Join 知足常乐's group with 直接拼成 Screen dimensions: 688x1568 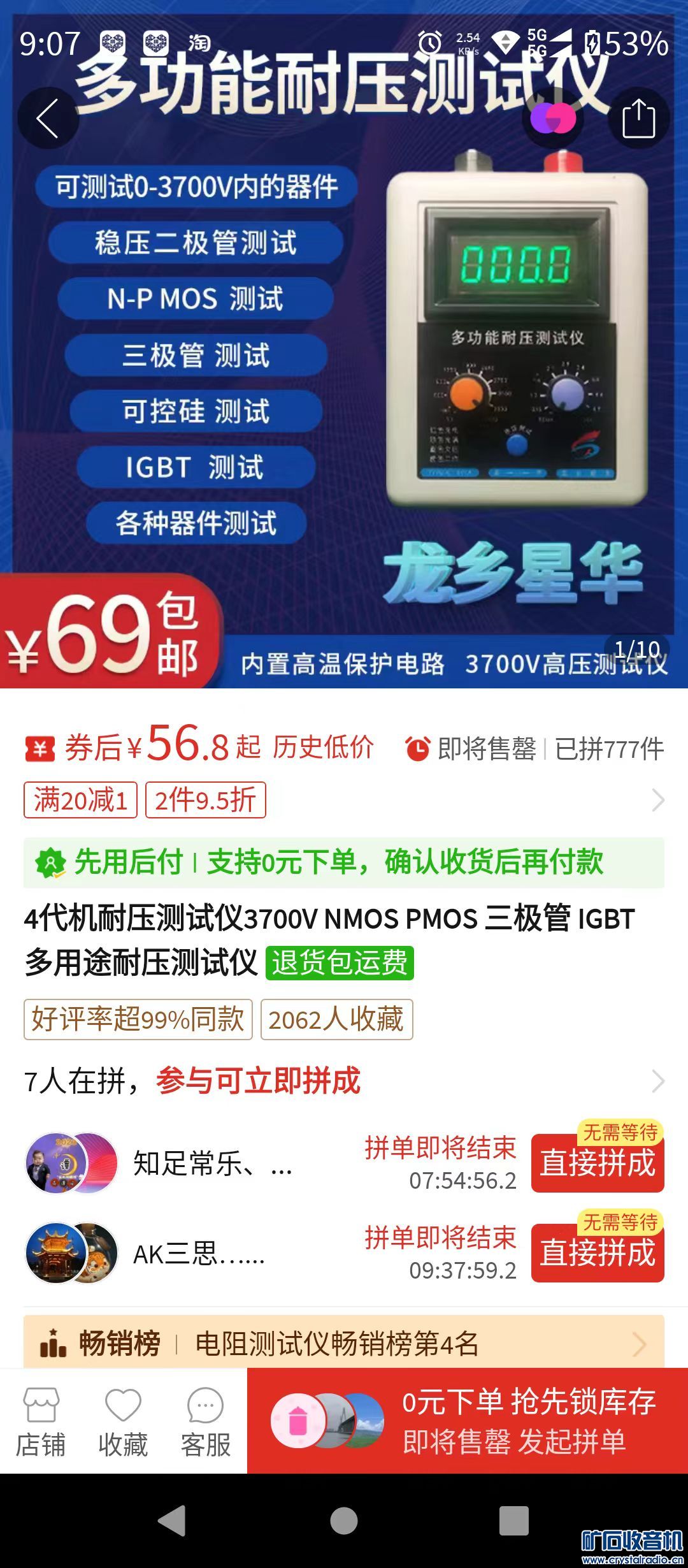pyautogui.click(x=598, y=1163)
